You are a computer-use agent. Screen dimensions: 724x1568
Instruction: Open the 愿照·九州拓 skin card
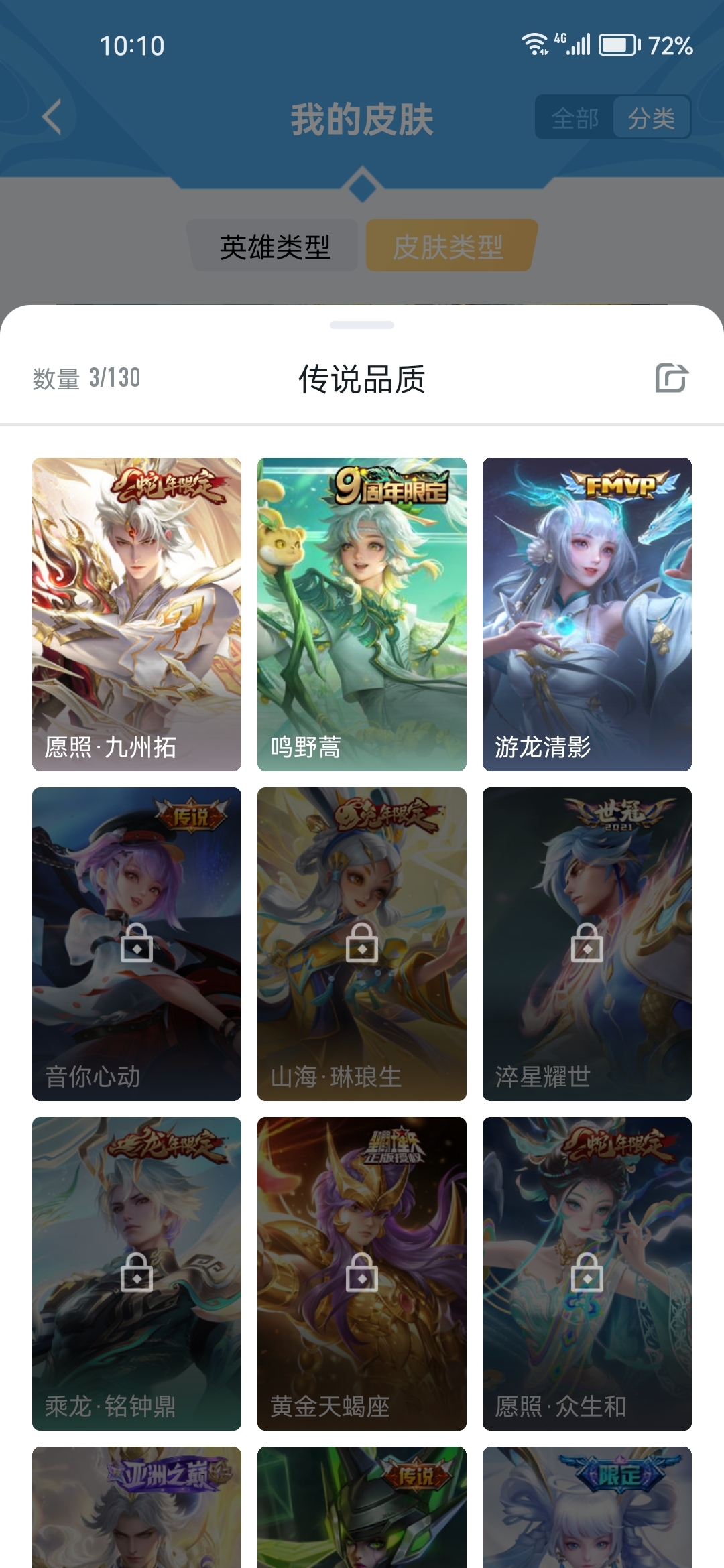(x=137, y=614)
